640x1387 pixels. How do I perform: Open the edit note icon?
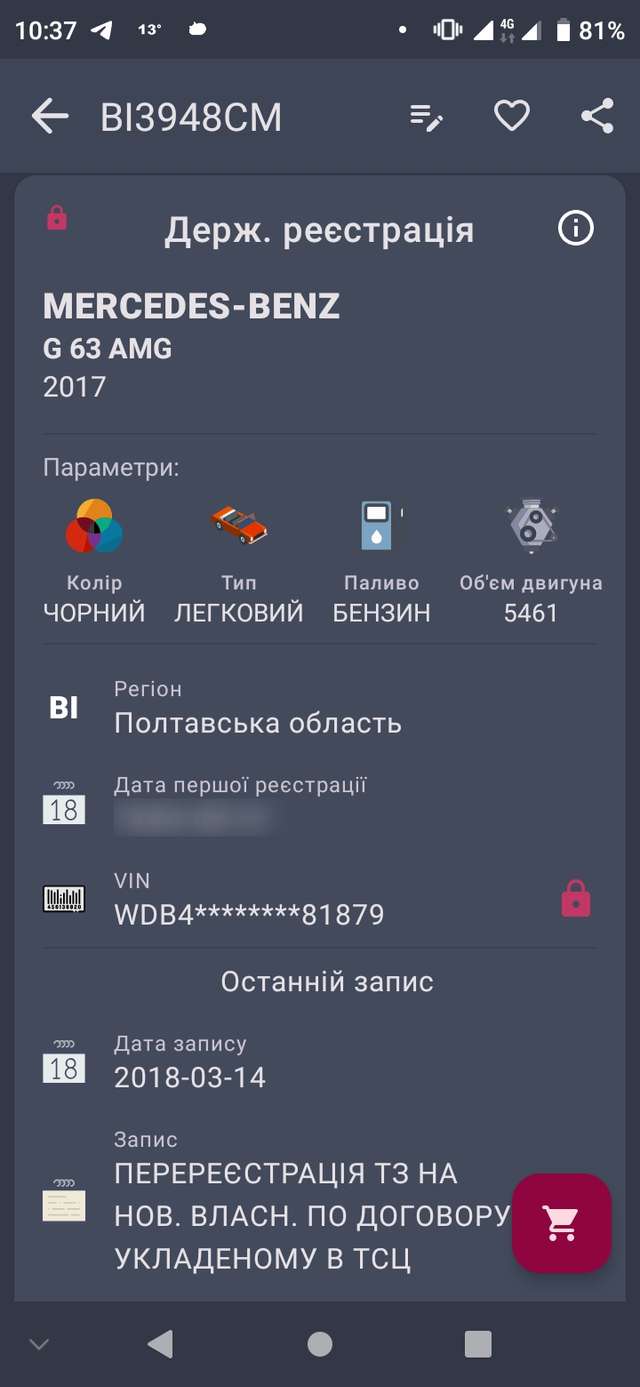coord(427,117)
